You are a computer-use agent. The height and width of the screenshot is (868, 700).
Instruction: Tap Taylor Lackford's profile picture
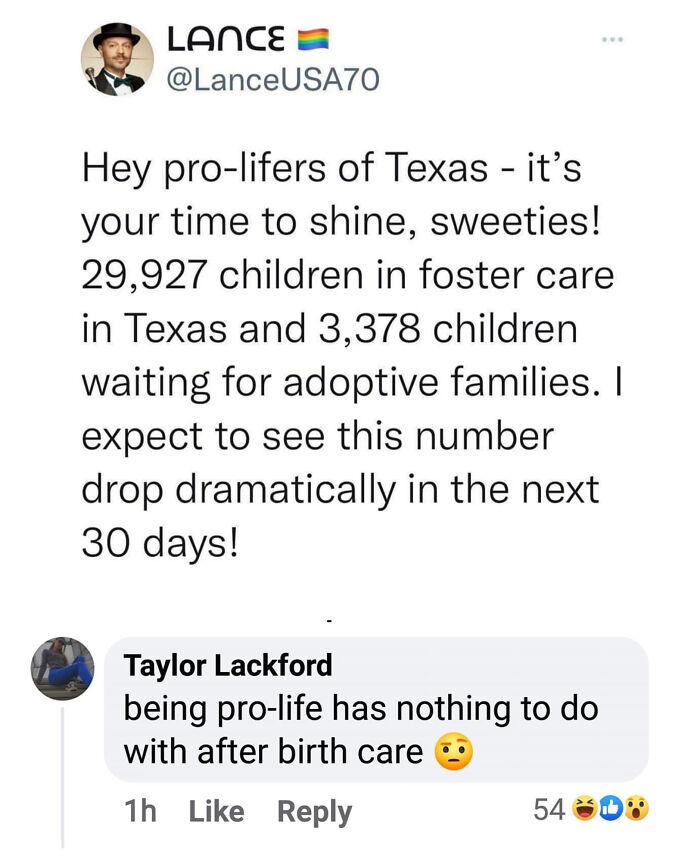[x=63, y=668]
